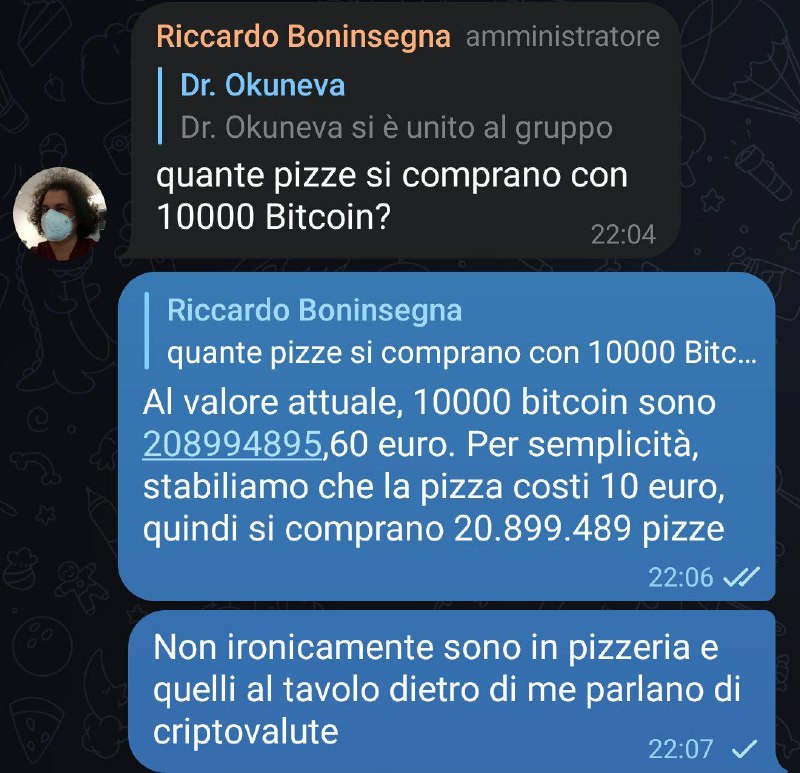Jump to the quoted Dr. Okuneva message
This screenshot has height=773, width=800.
[x=396, y=106]
